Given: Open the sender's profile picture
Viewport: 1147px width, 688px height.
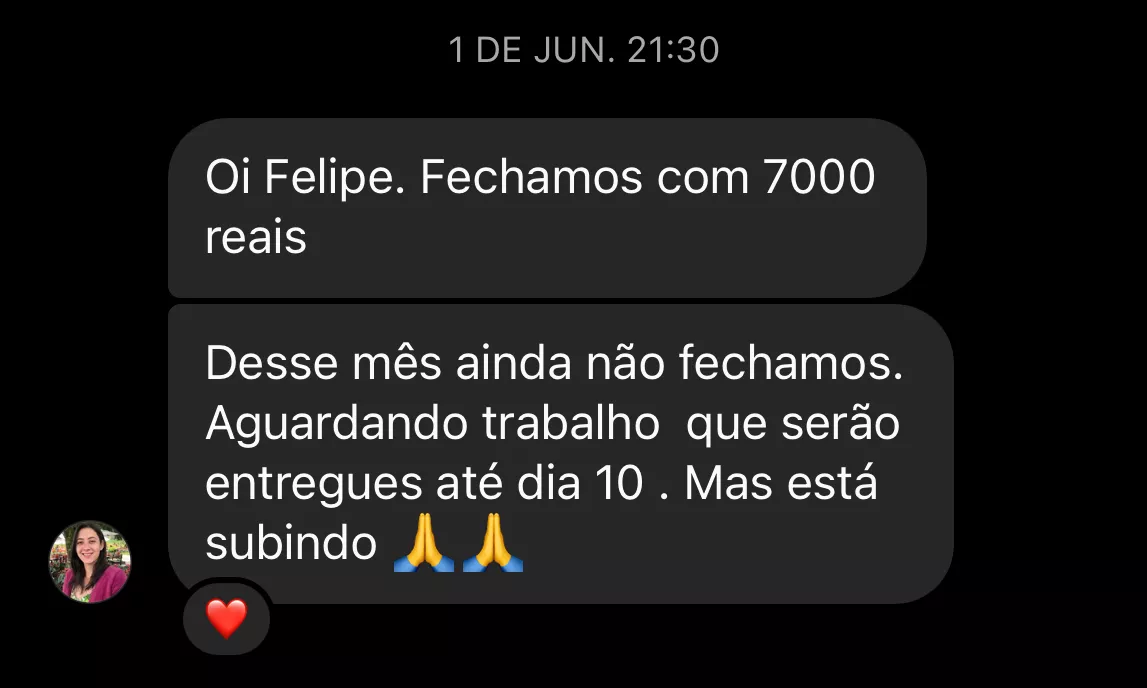Looking at the screenshot, I should click(90, 561).
